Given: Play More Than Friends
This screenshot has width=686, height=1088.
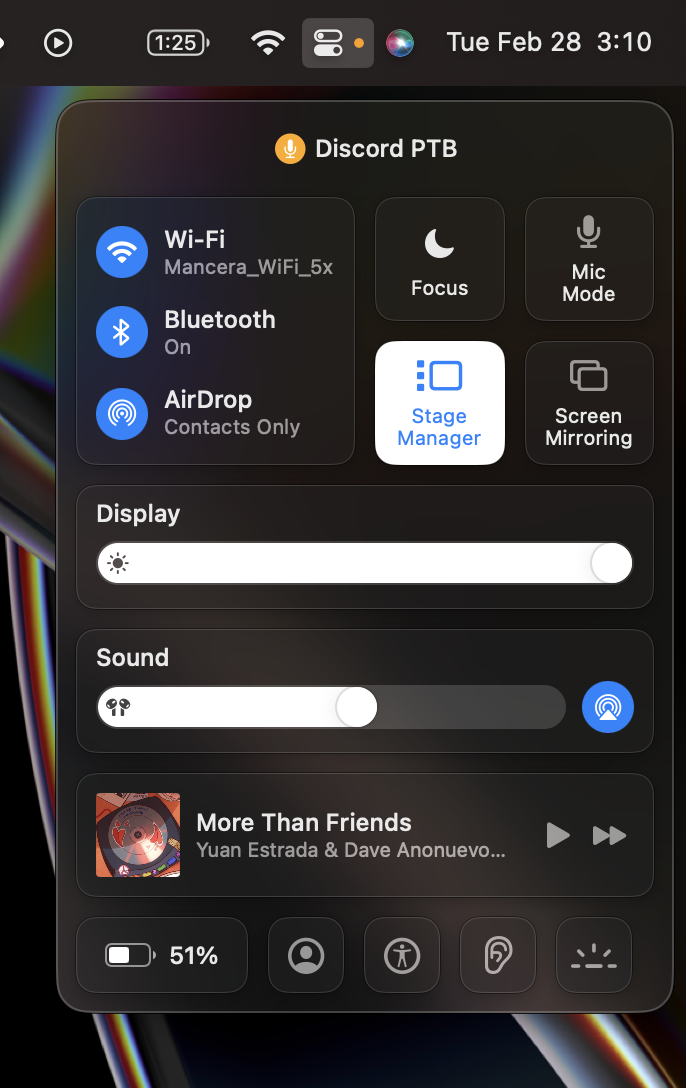Looking at the screenshot, I should point(558,835).
